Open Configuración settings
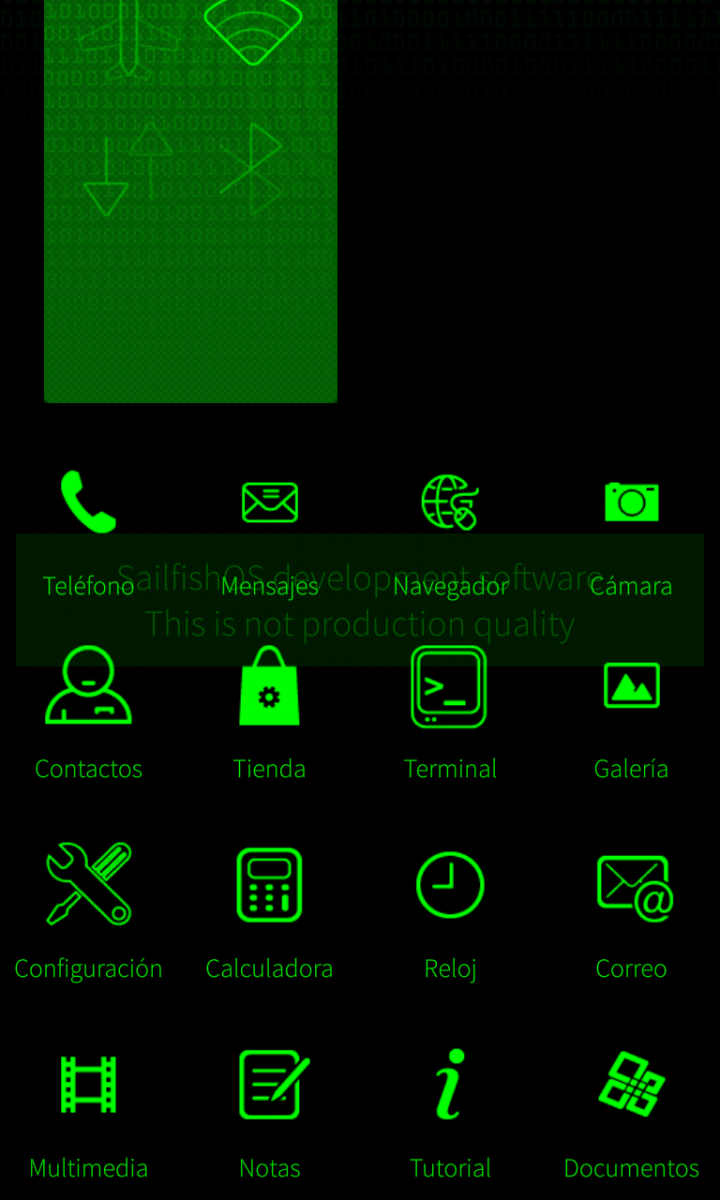720x1200 pixels. click(x=89, y=885)
